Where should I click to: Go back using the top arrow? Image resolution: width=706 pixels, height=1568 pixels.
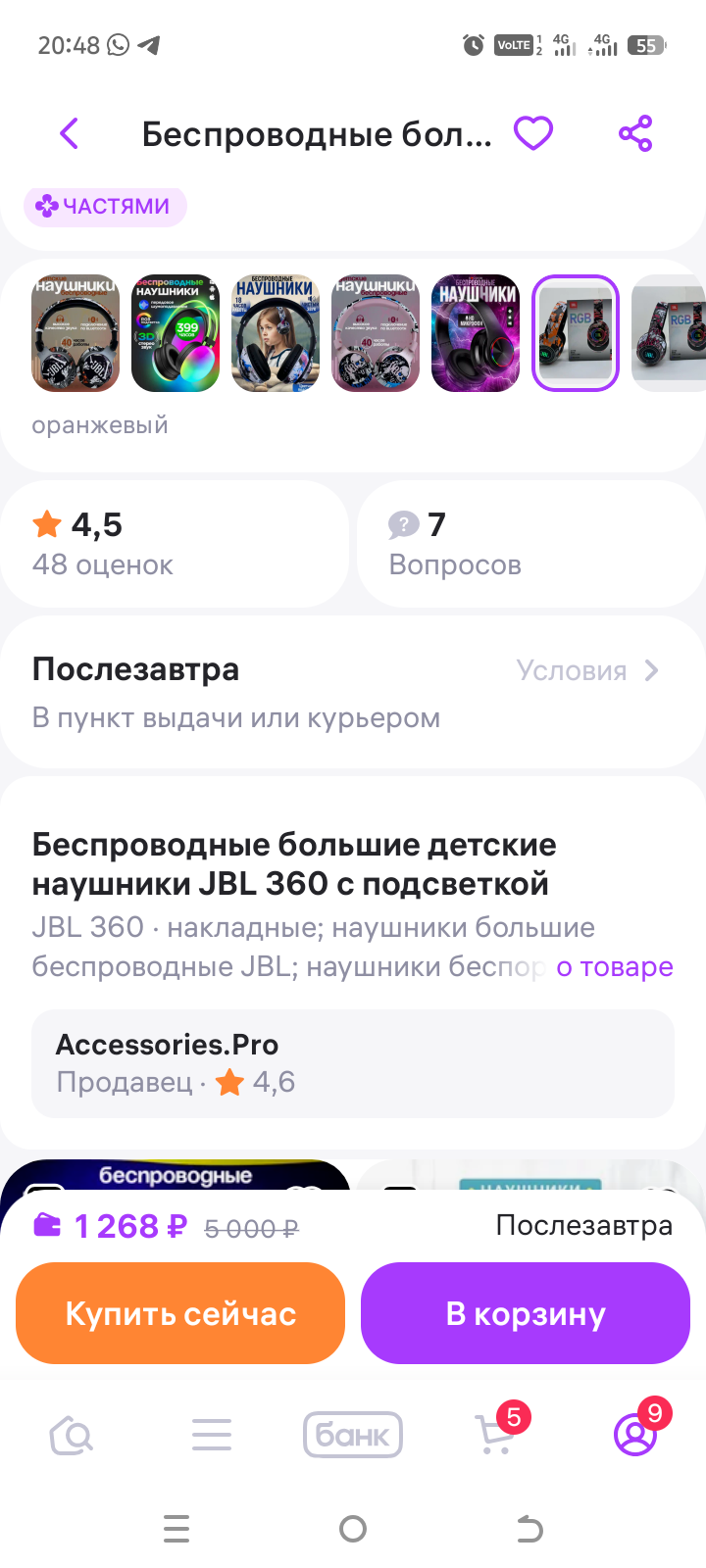coord(70,133)
